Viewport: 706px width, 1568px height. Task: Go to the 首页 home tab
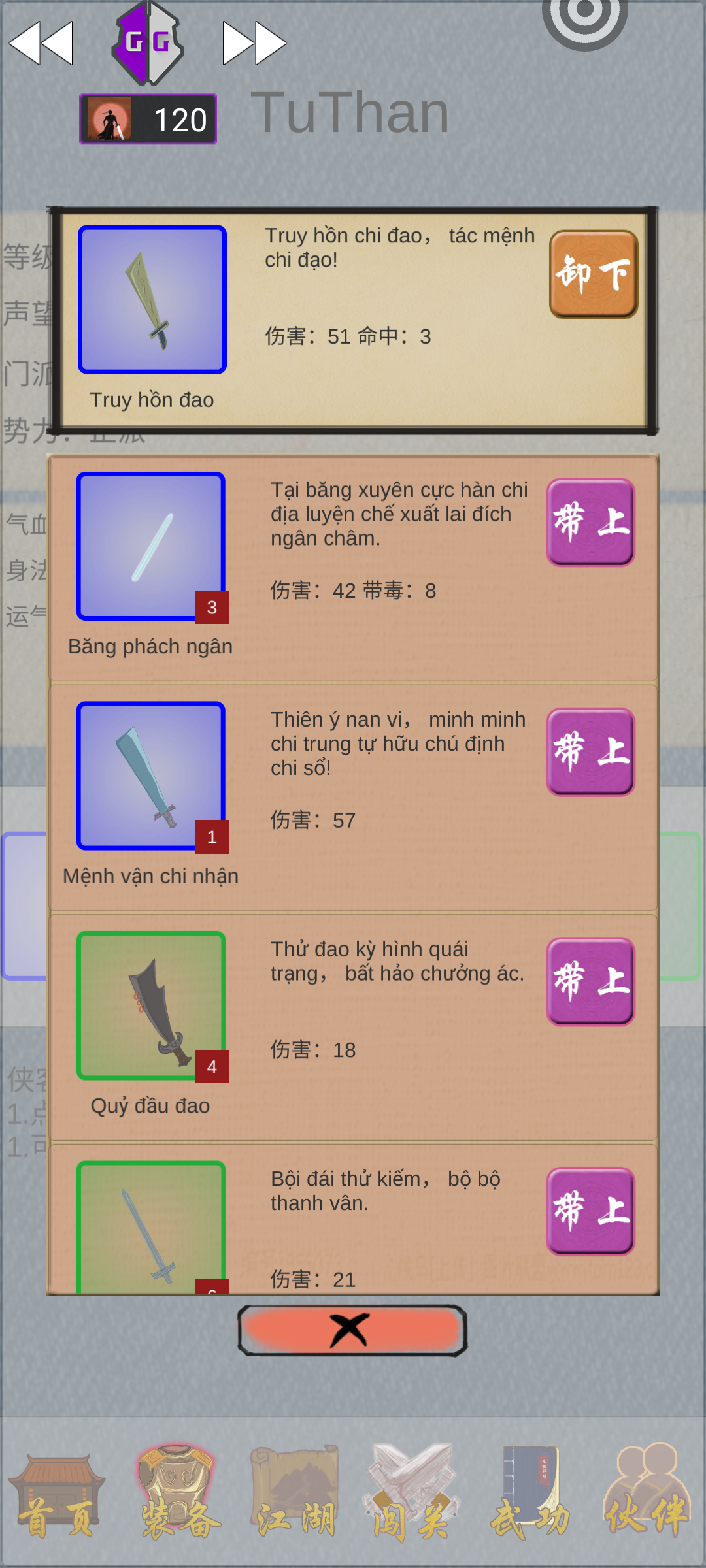57,1496
